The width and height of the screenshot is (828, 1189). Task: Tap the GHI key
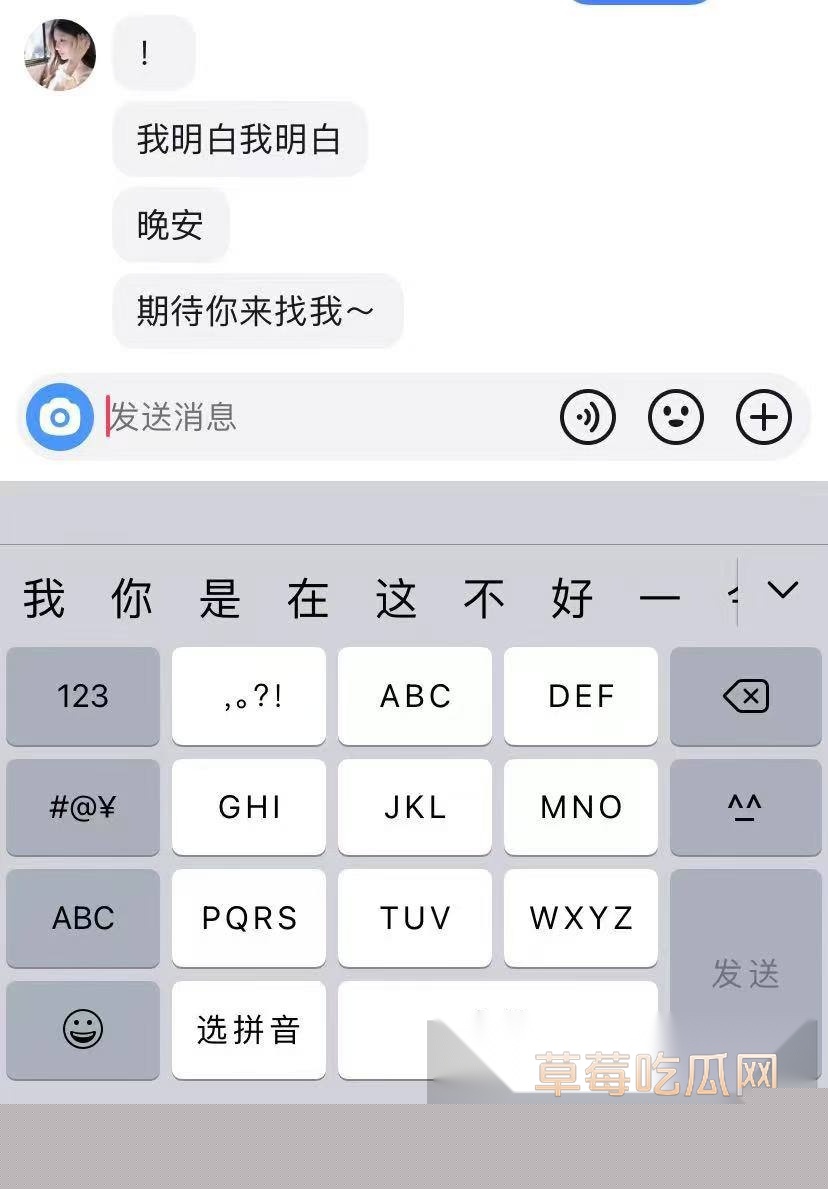pos(249,807)
